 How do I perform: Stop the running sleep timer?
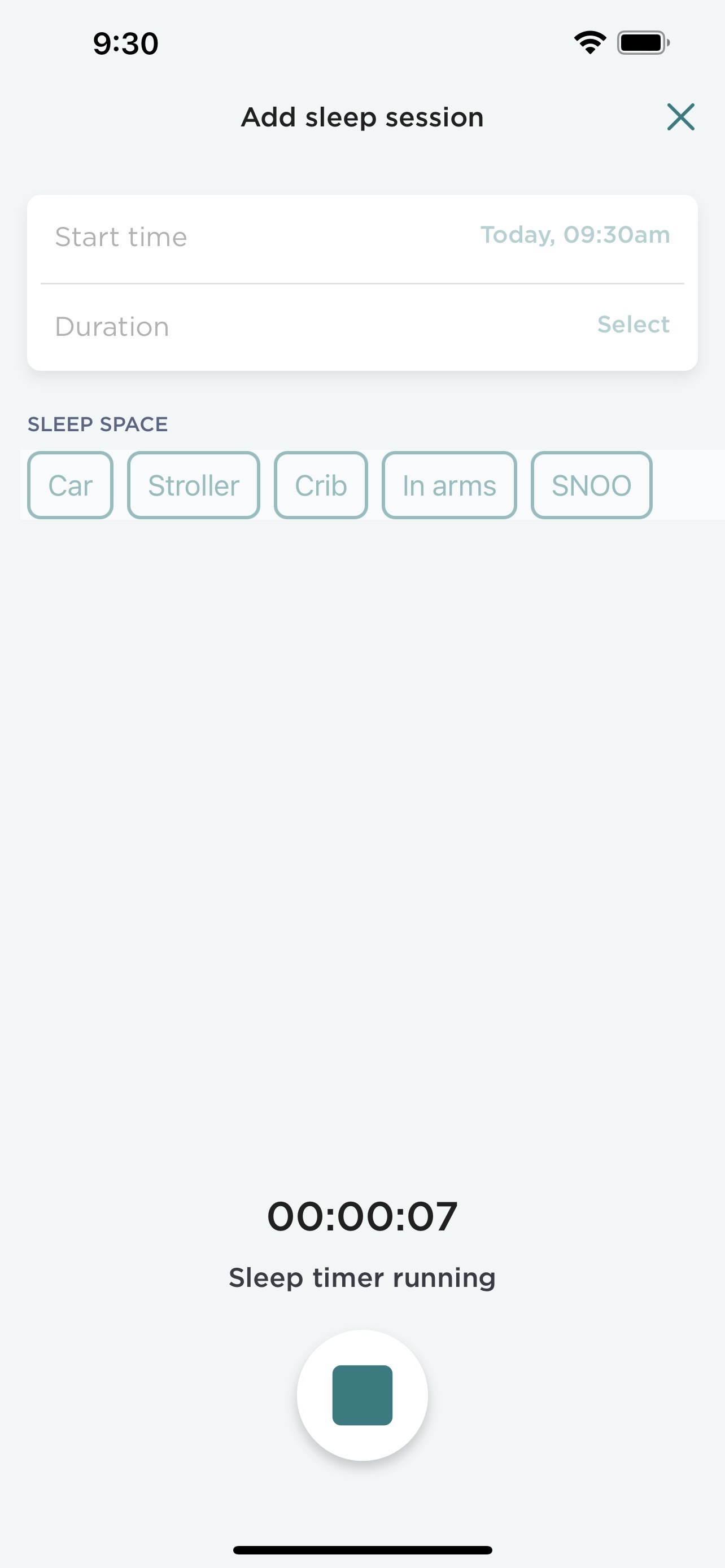(x=362, y=1395)
